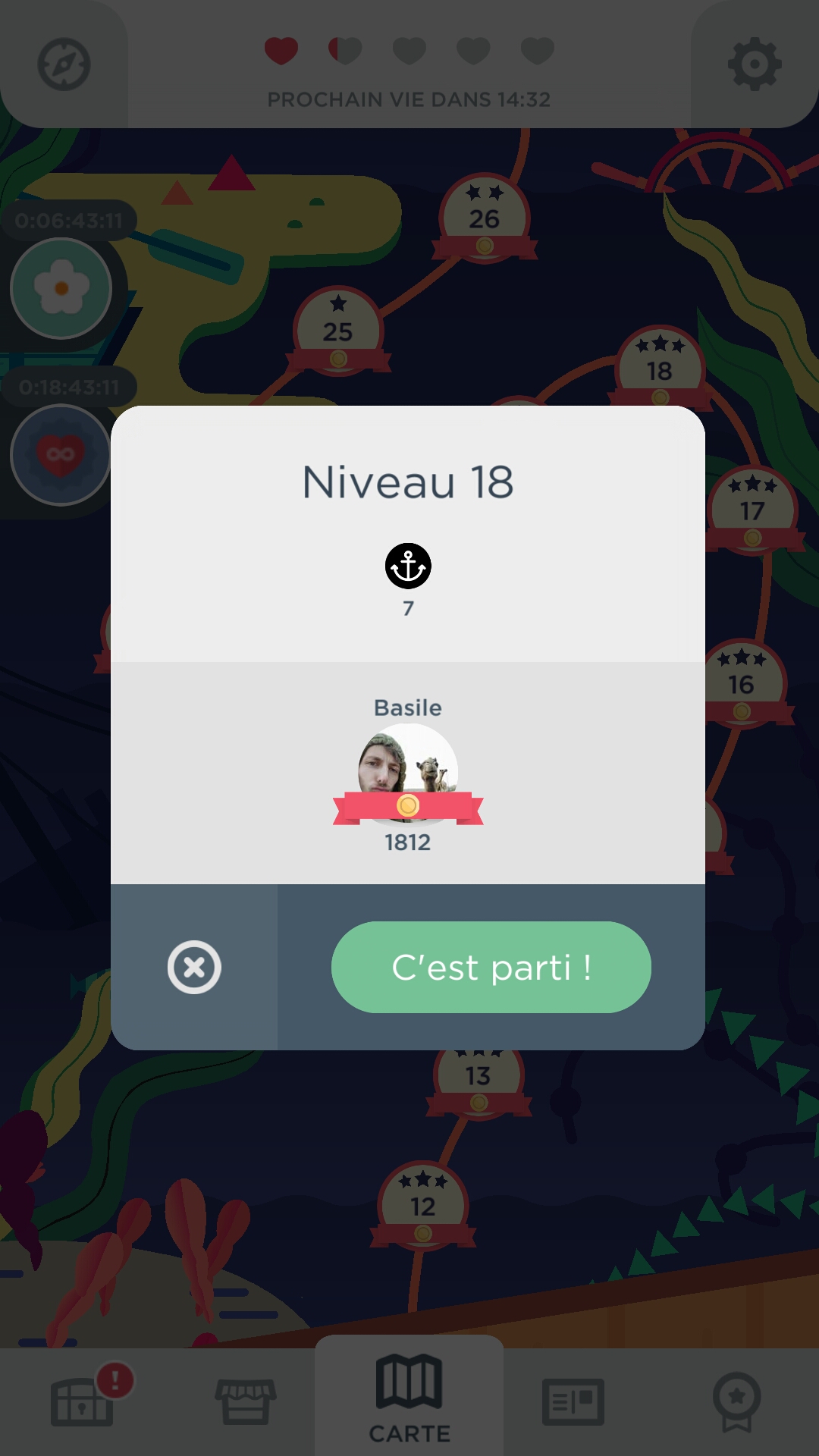Select level 12 on the map
819x1456 pixels.
pos(423,1206)
